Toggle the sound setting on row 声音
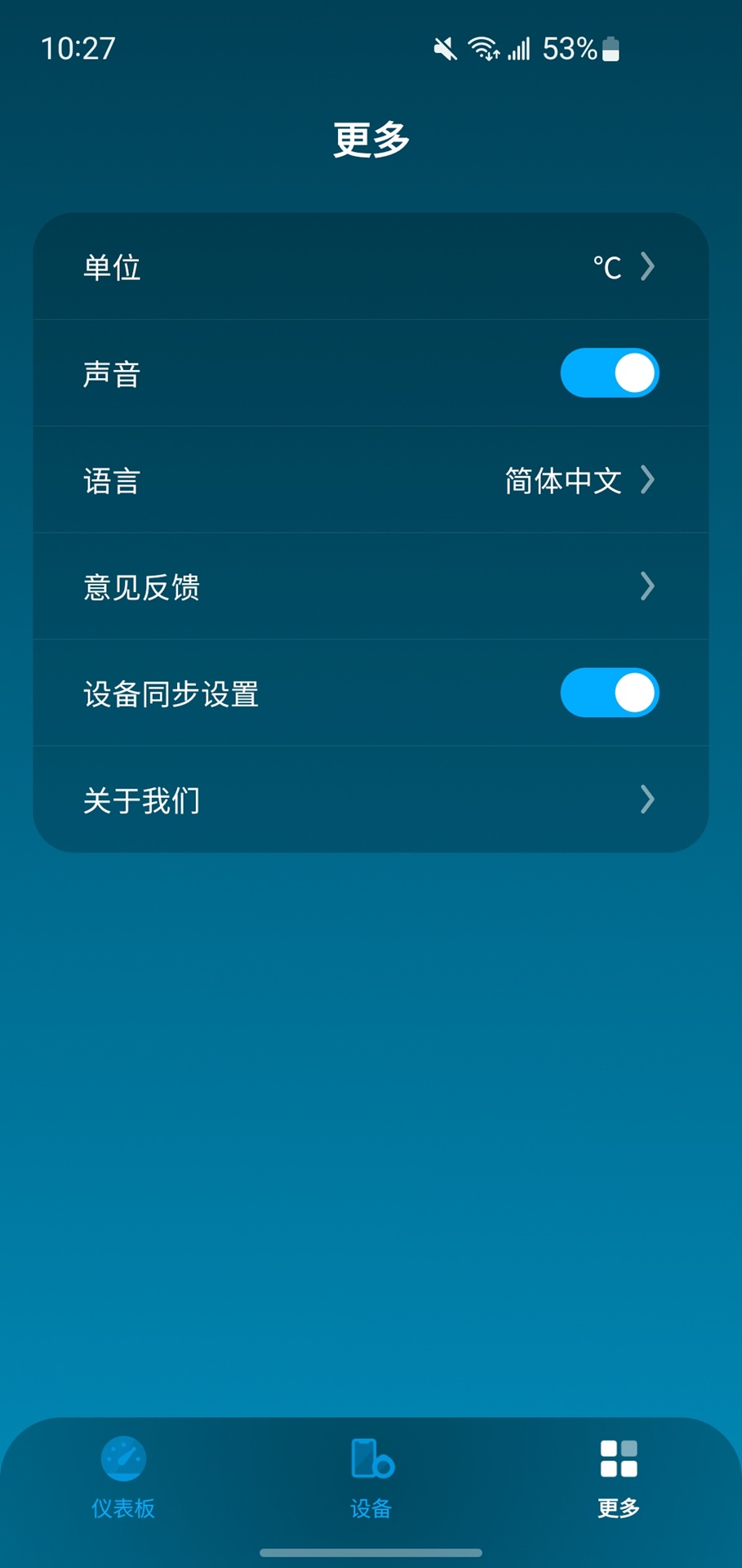Screen dimensions: 742x1568 click(609, 372)
